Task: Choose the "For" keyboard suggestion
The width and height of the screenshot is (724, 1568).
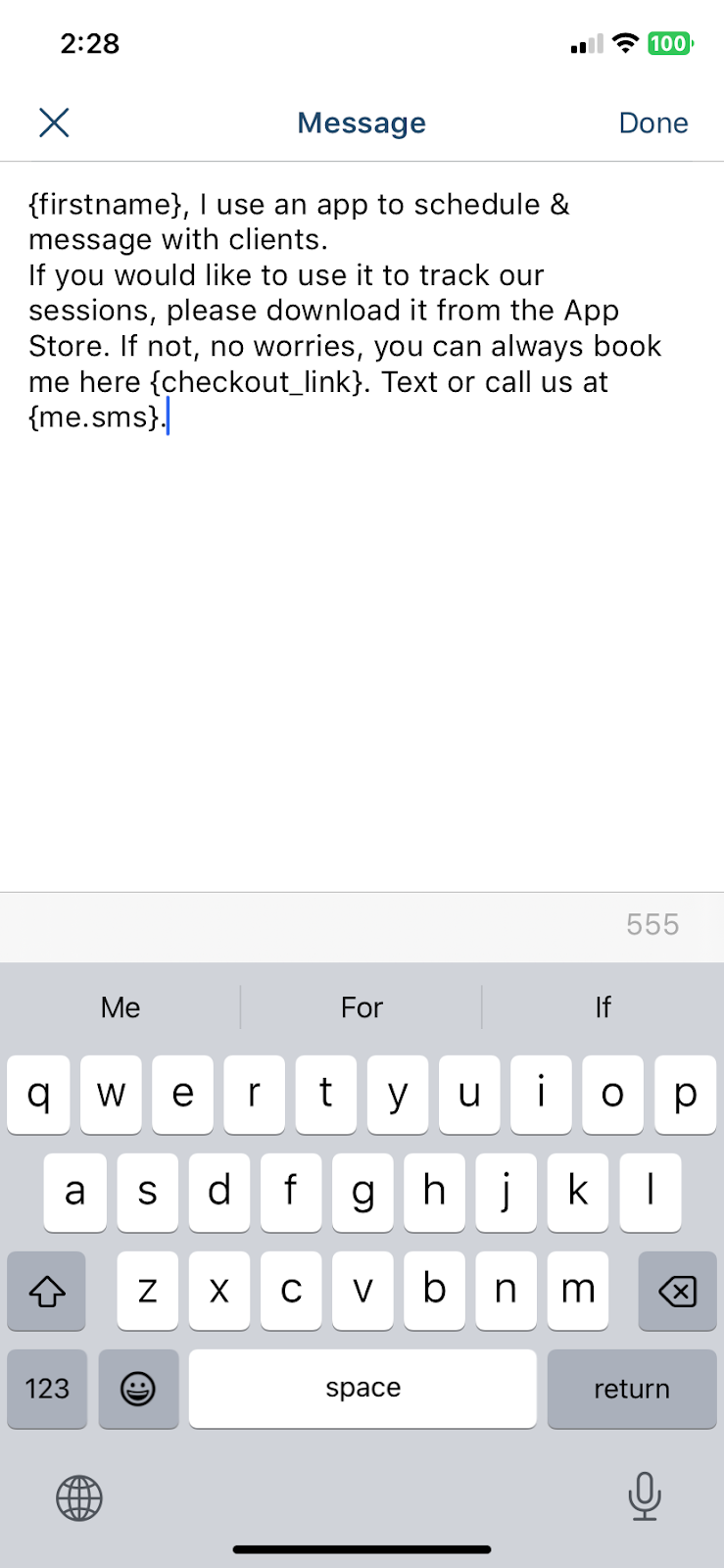Action: (x=362, y=1007)
